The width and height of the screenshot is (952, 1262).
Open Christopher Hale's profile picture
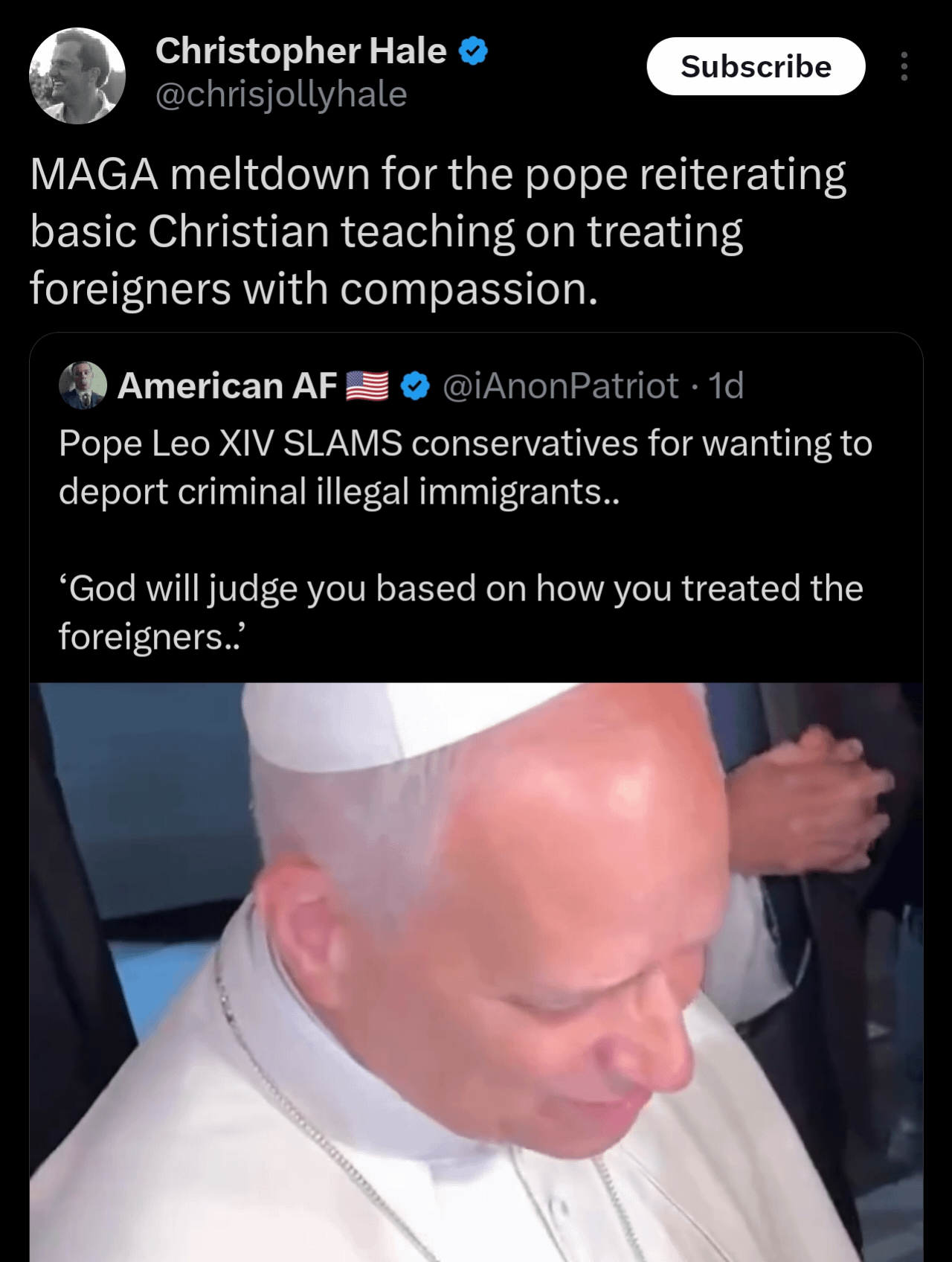coord(77,76)
